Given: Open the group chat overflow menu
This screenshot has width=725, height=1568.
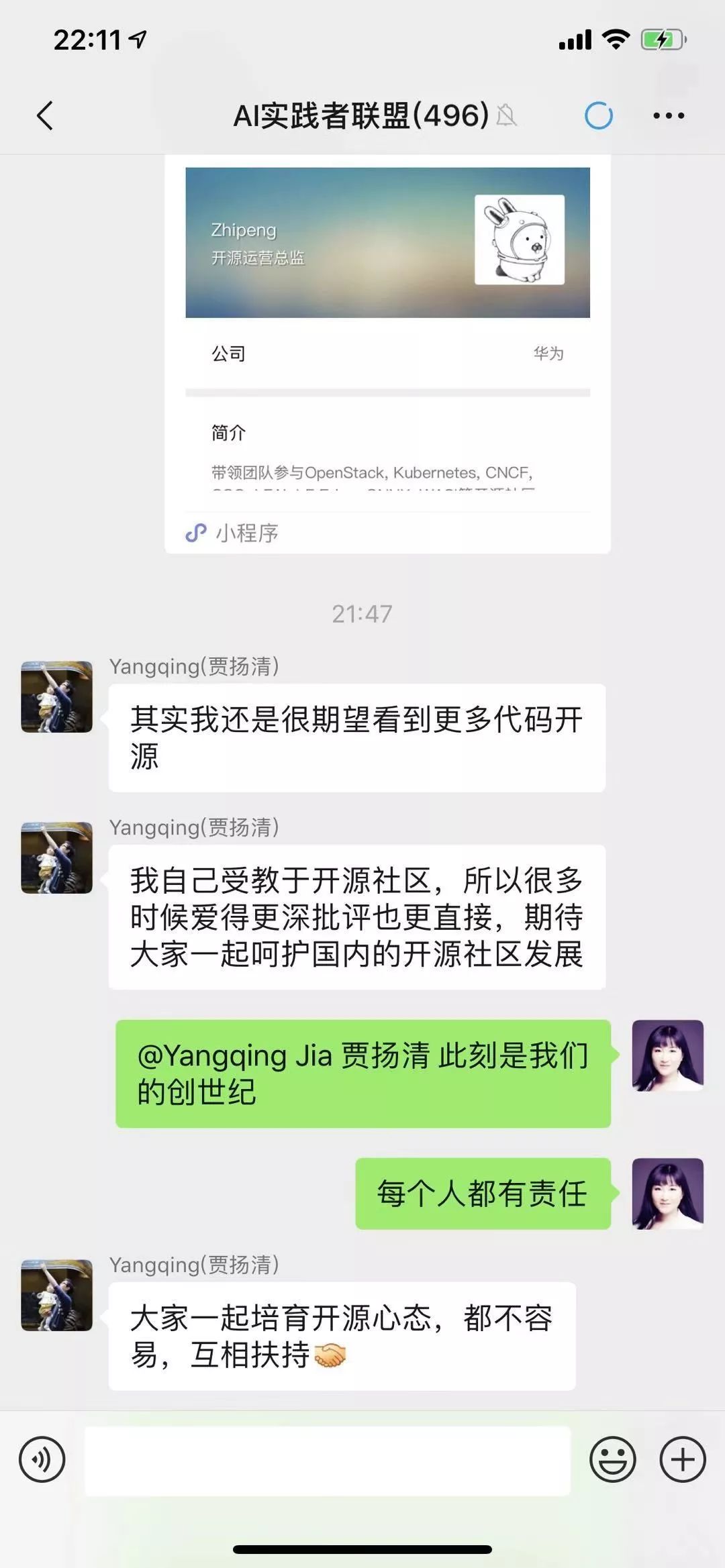Looking at the screenshot, I should pyautogui.click(x=669, y=115).
